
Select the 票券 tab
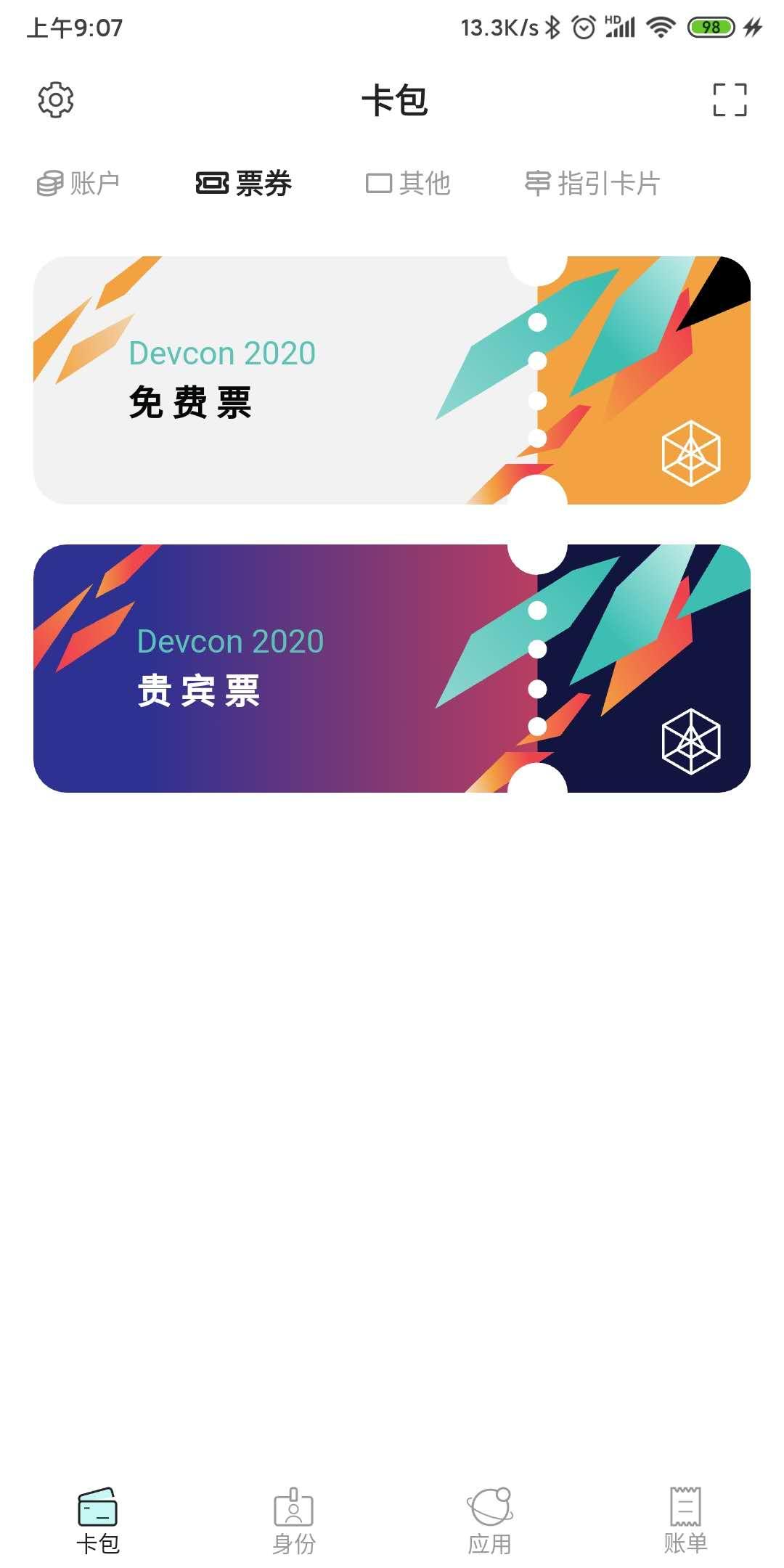point(244,183)
